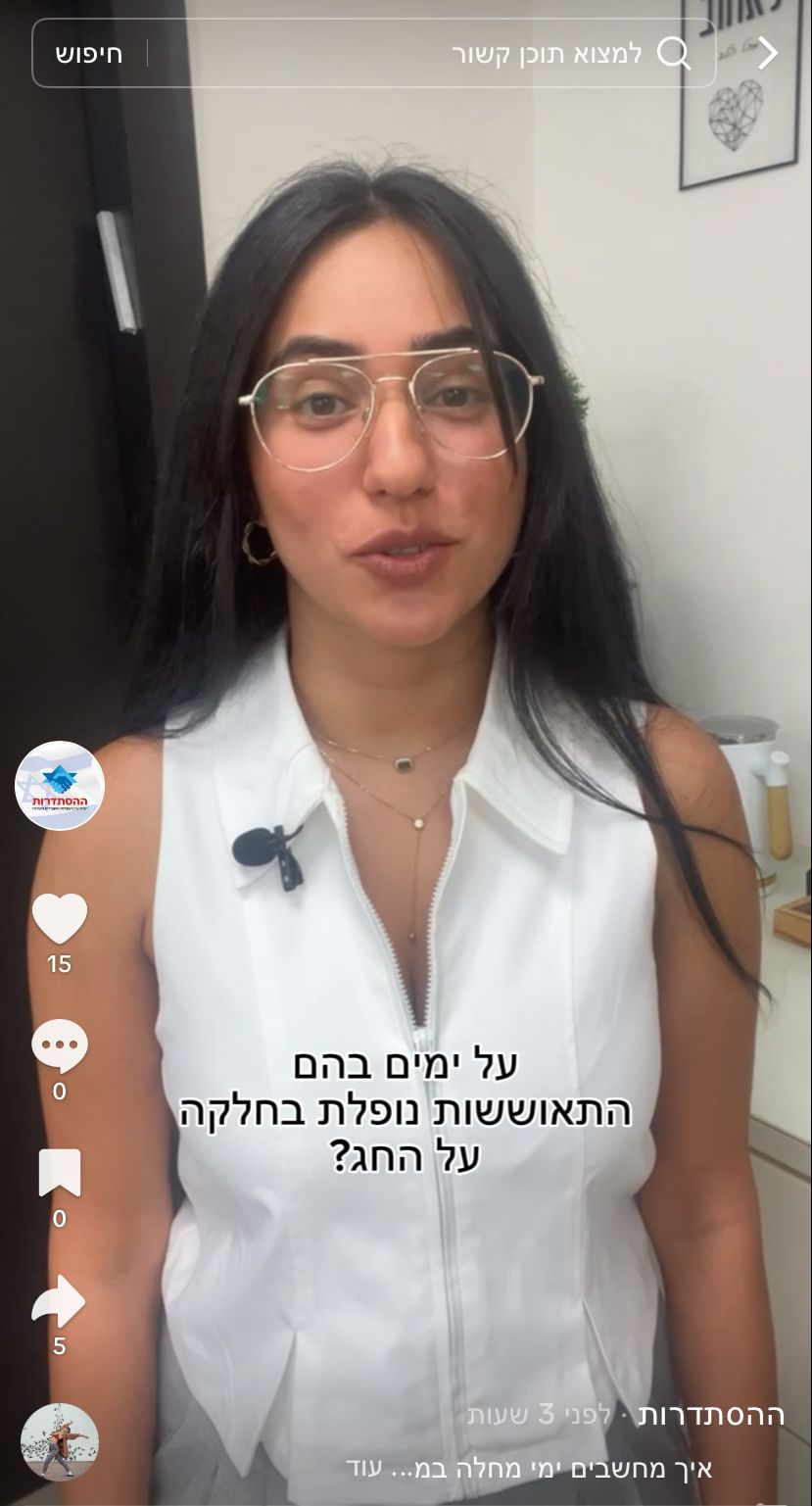Like this video with the heart
The width and height of the screenshot is (812, 1506).
point(60,919)
